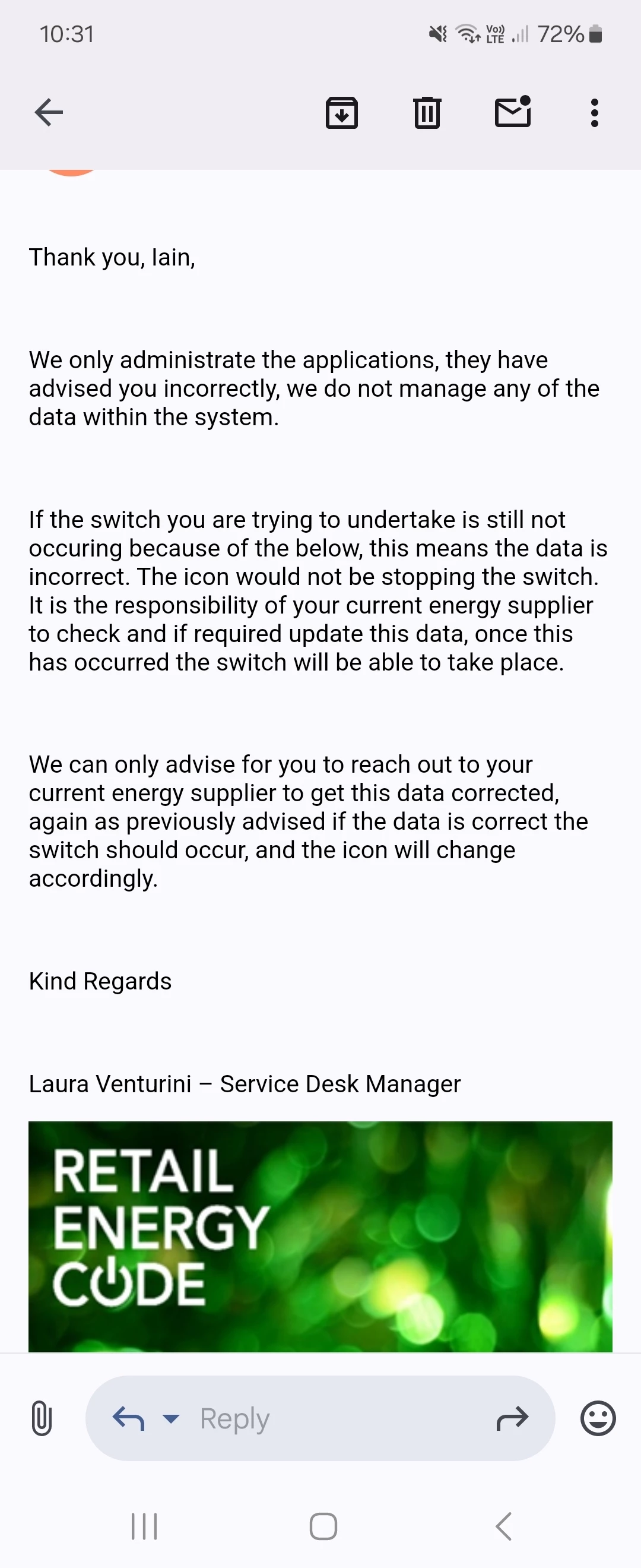Archive this email

[x=342, y=113]
